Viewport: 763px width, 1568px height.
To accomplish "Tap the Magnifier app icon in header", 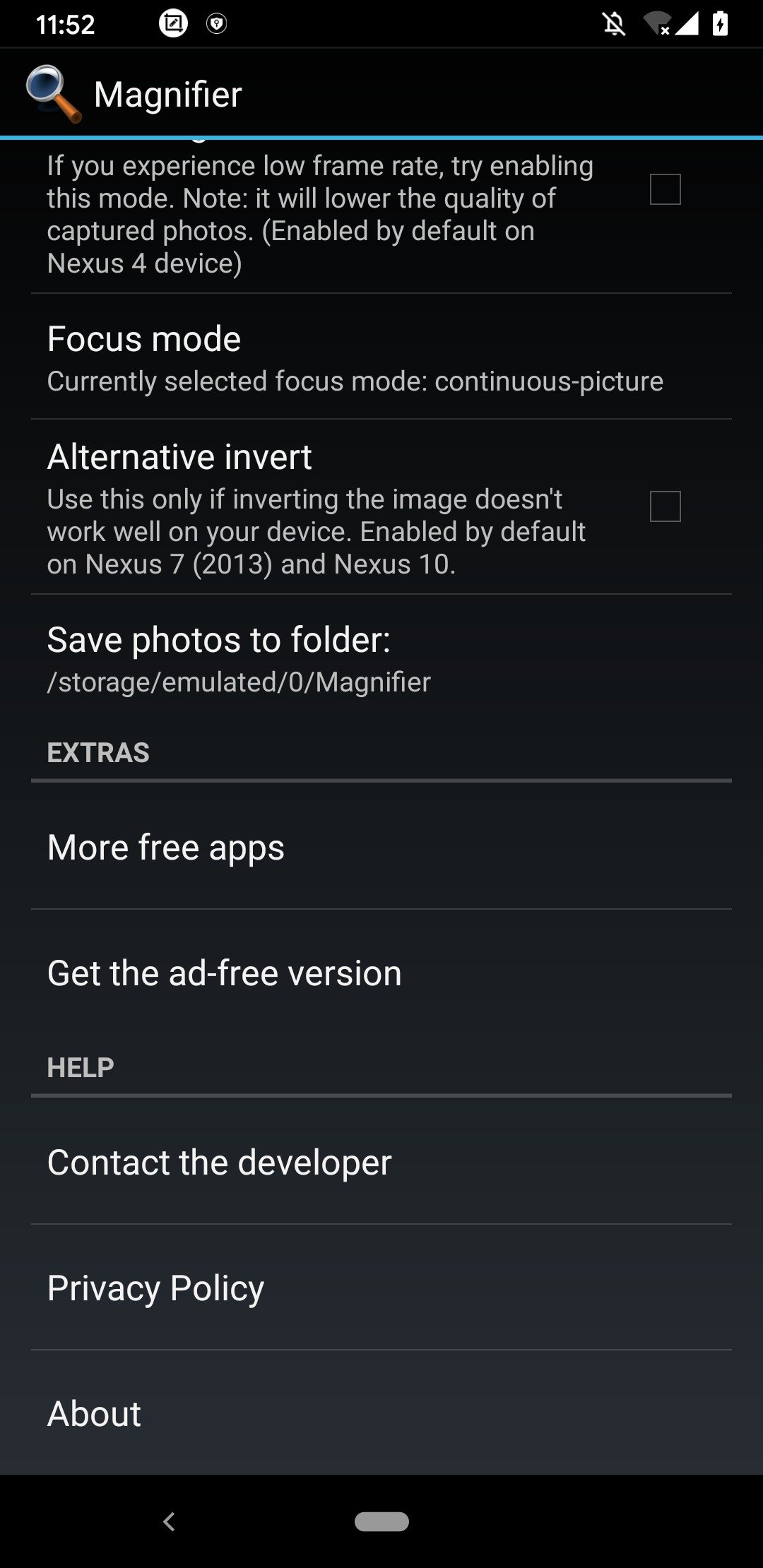I will click(x=54, y=94).
